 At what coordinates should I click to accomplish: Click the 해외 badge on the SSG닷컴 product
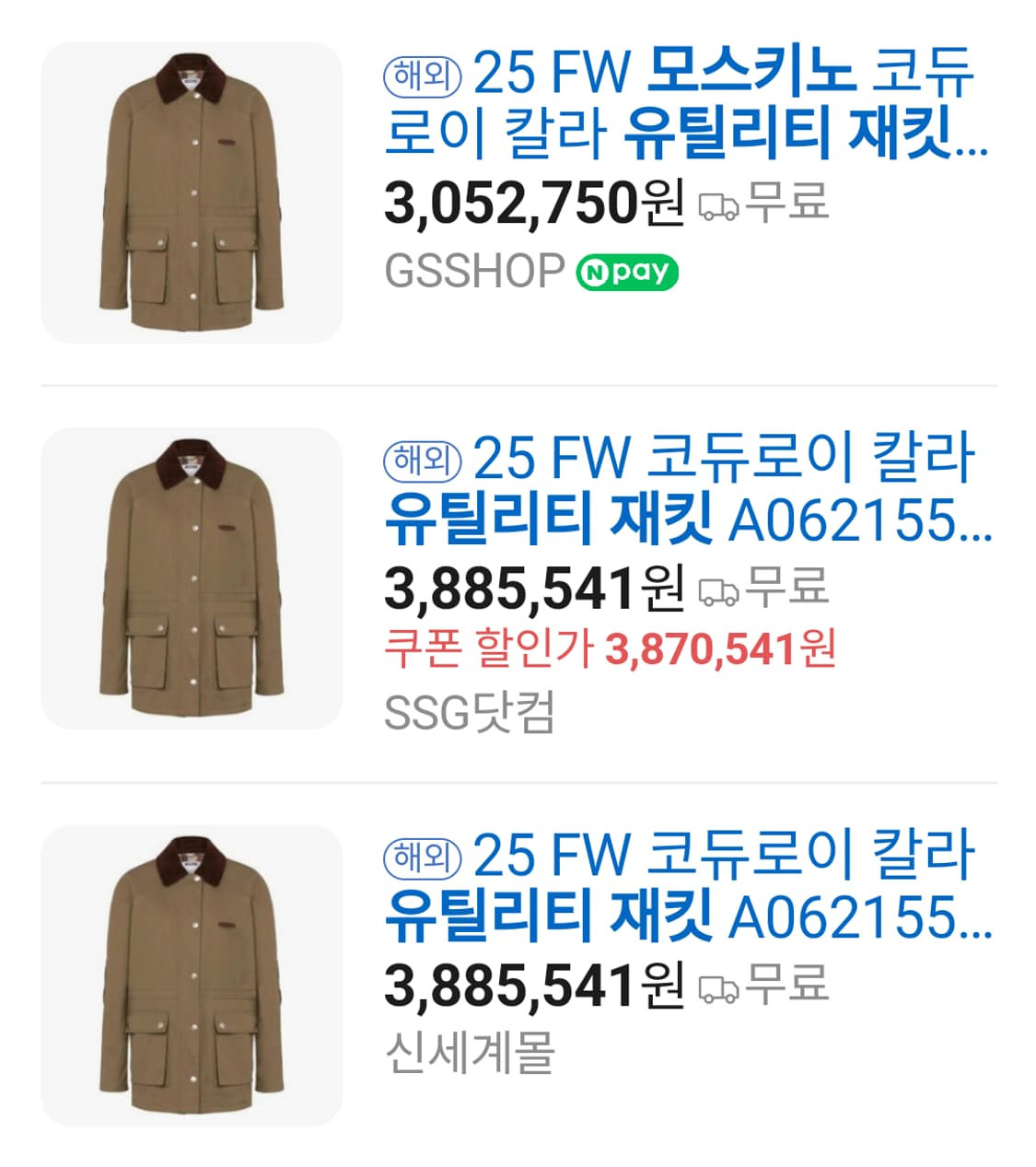pyautogui.click(x=423, y=461)
